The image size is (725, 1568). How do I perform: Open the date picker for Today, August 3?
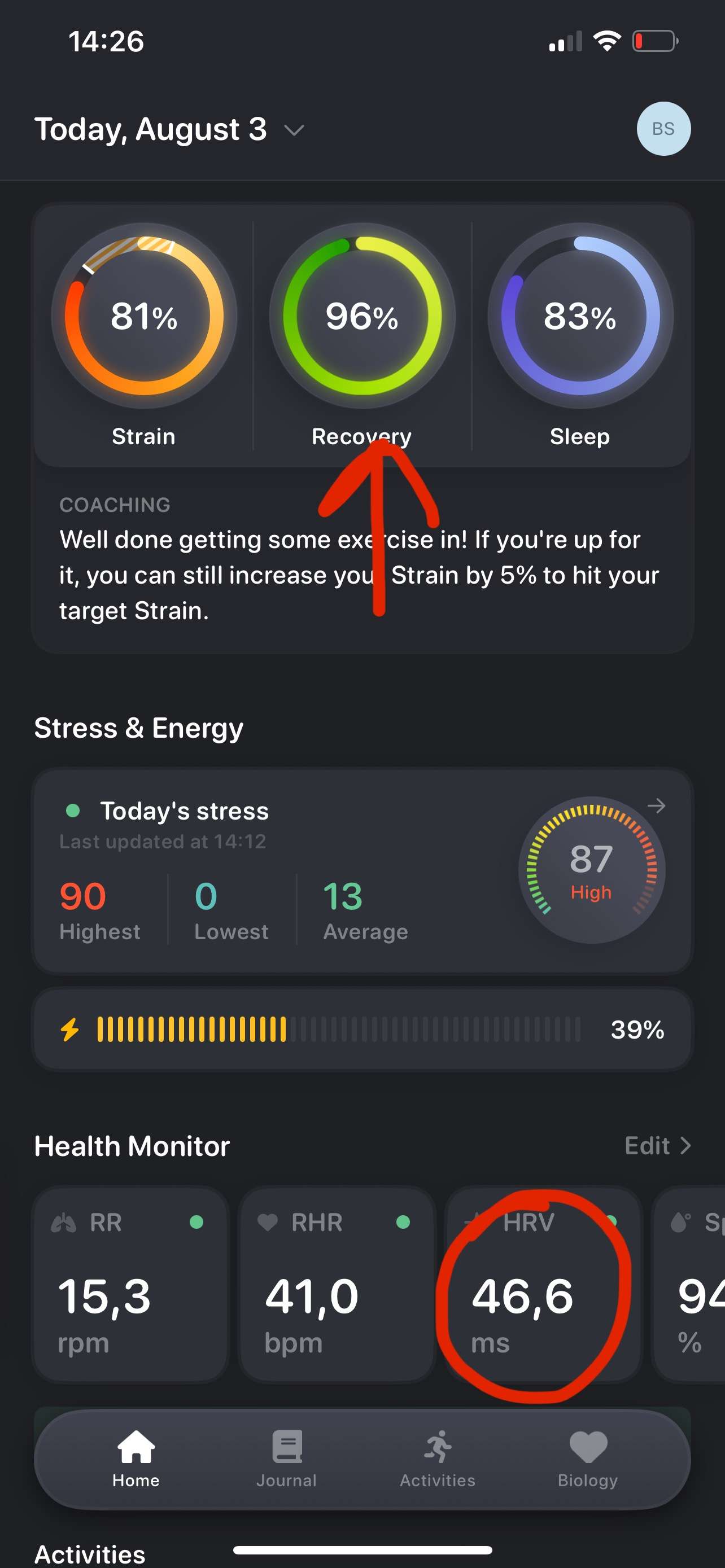click(169, 130)
